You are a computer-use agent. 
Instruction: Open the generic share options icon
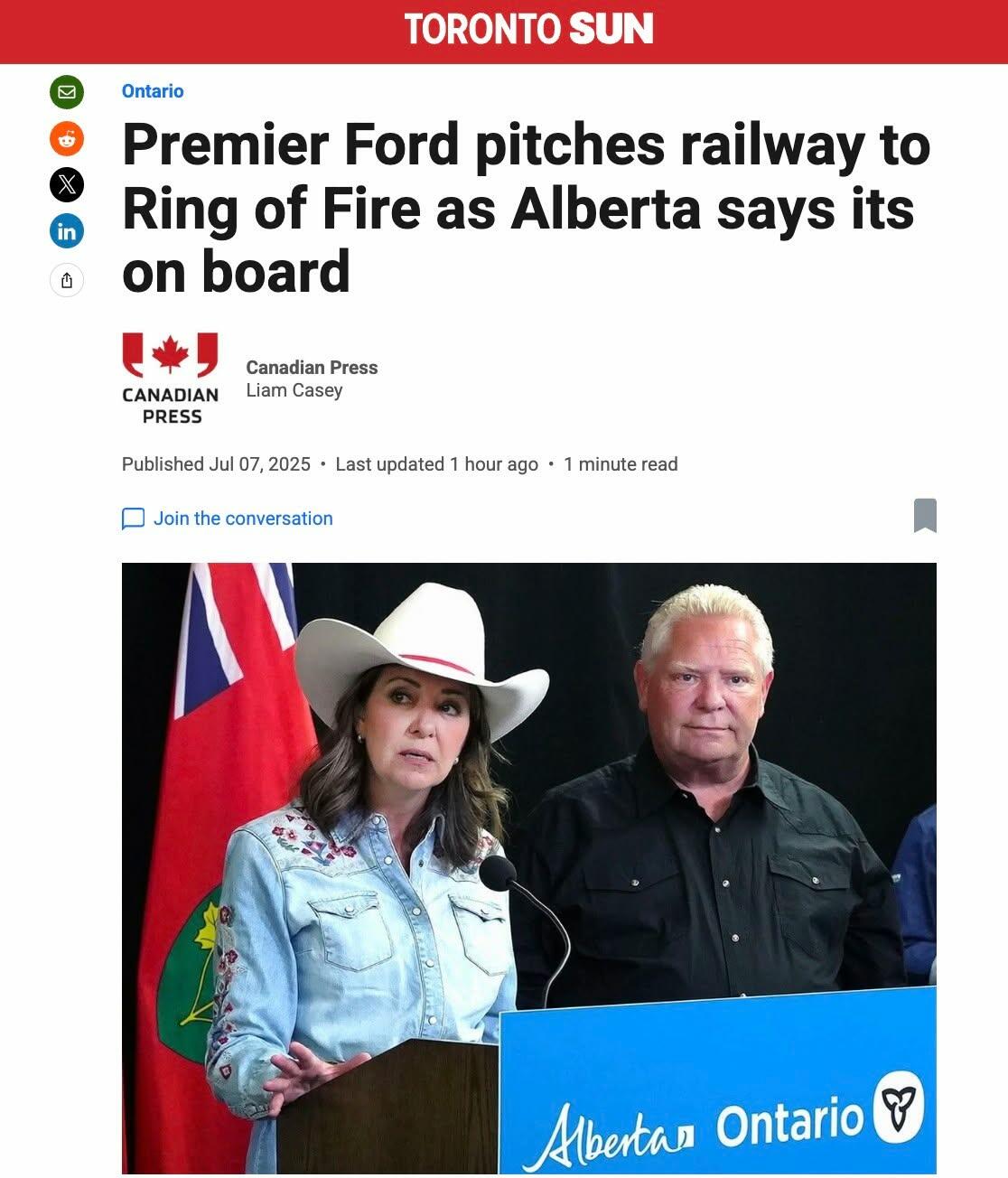(66, 280)
